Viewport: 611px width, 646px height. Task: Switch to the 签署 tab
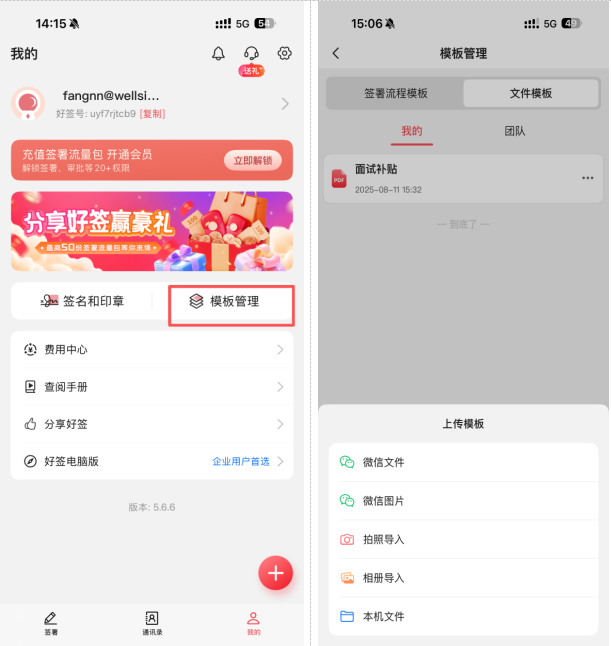51,624
